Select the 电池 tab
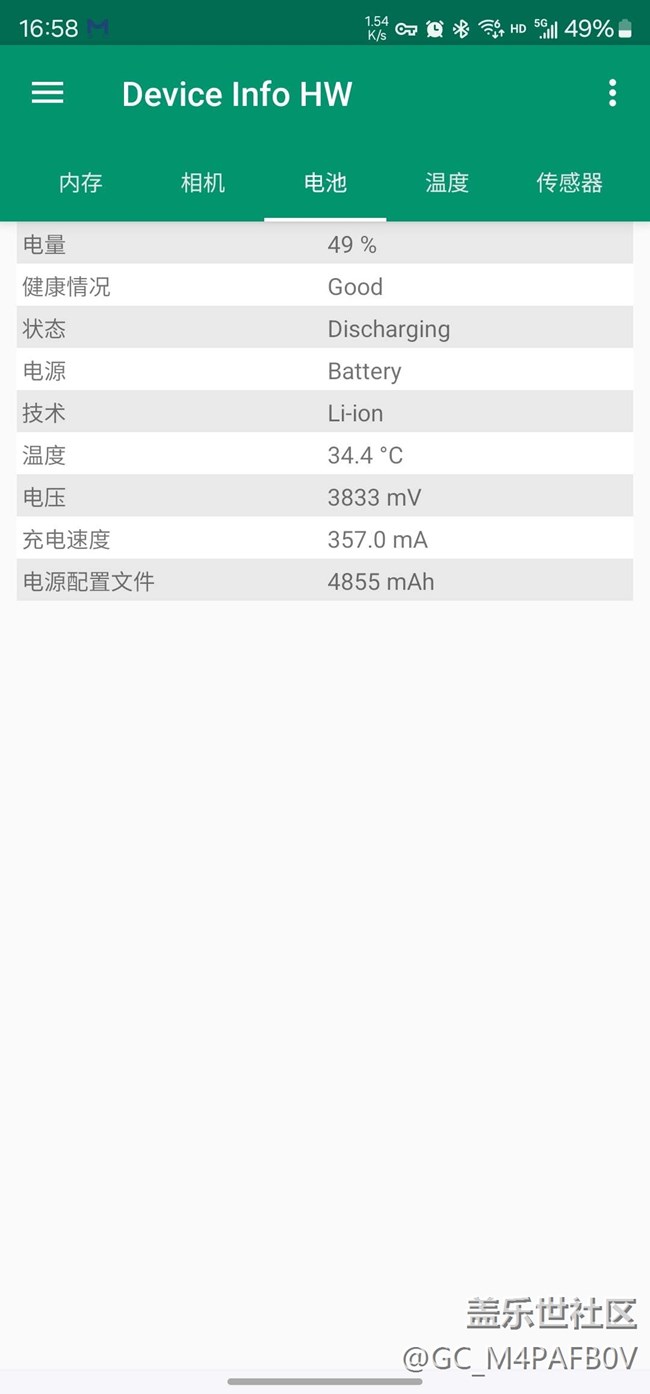This screenshot has height=1394, width=650. click(x=325, y=183)
